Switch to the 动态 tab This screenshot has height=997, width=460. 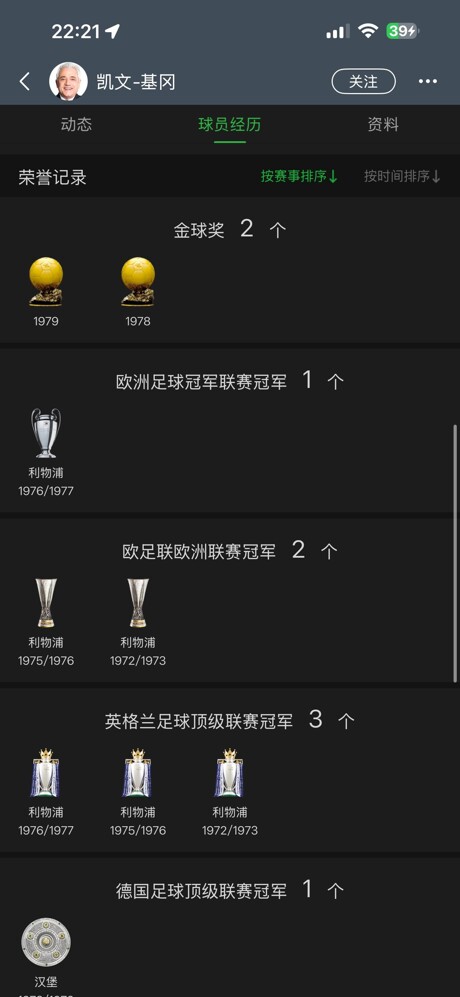pos(76,125)
